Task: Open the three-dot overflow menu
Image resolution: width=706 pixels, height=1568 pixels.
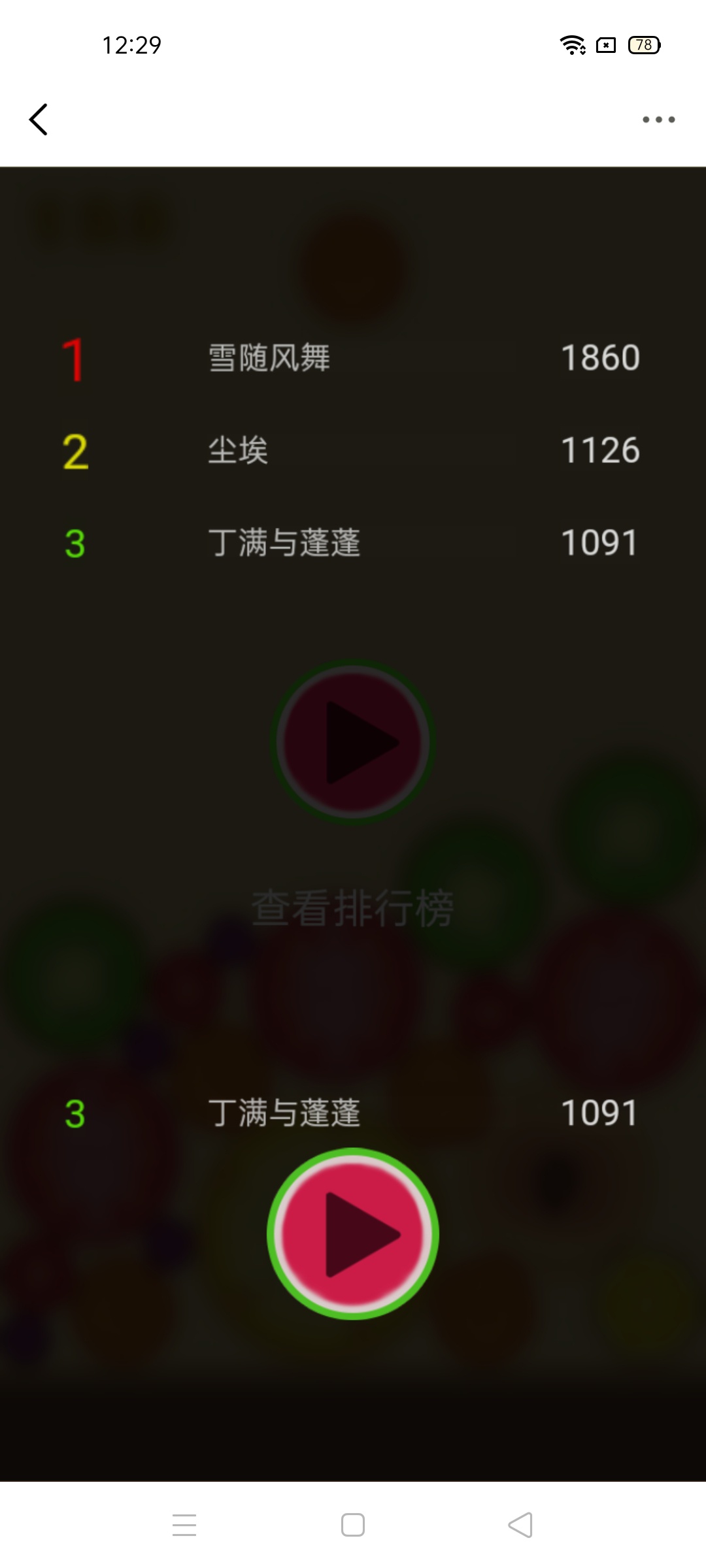Action: coord(658,120)
